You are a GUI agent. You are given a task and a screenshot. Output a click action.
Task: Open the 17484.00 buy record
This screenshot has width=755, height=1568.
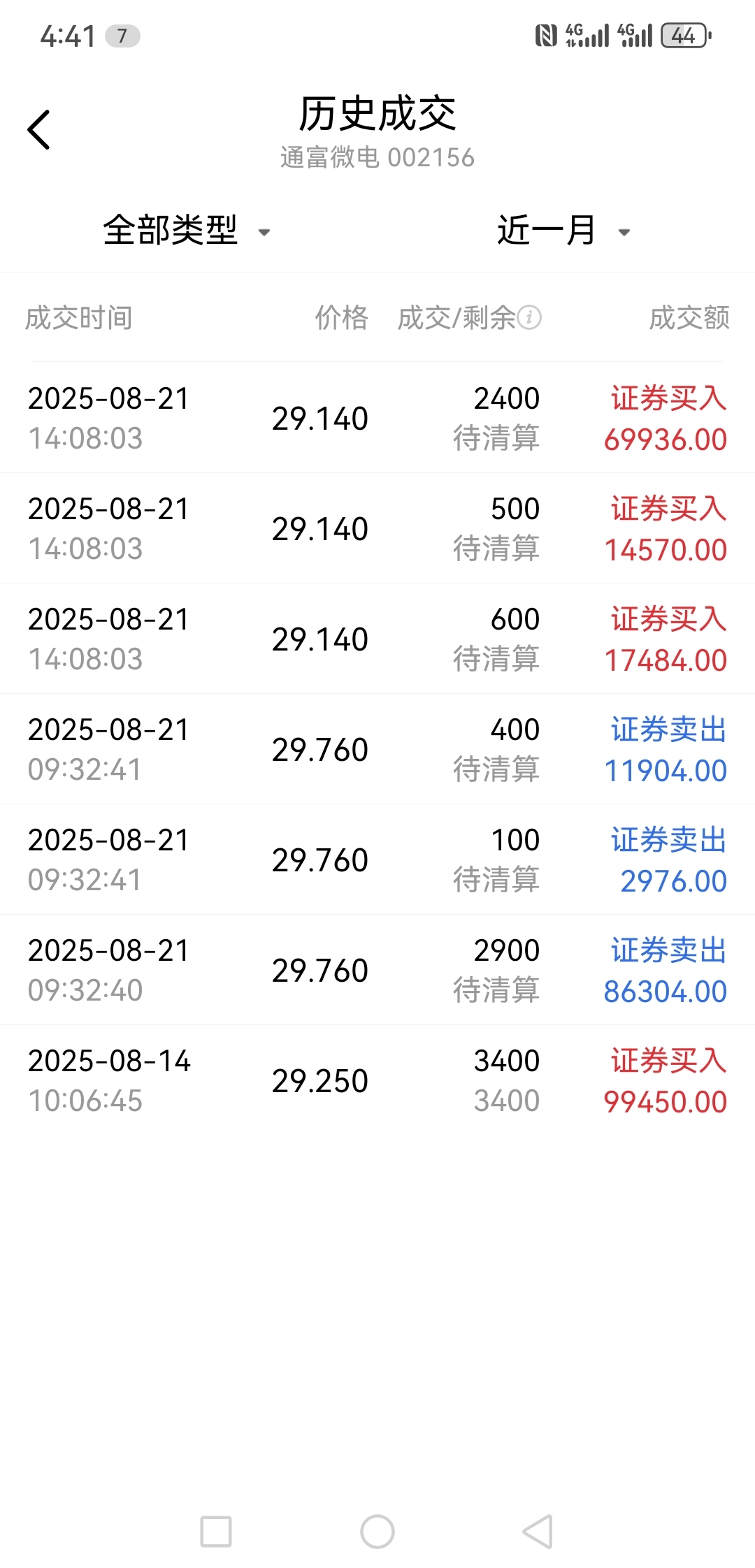coord(377,639)
